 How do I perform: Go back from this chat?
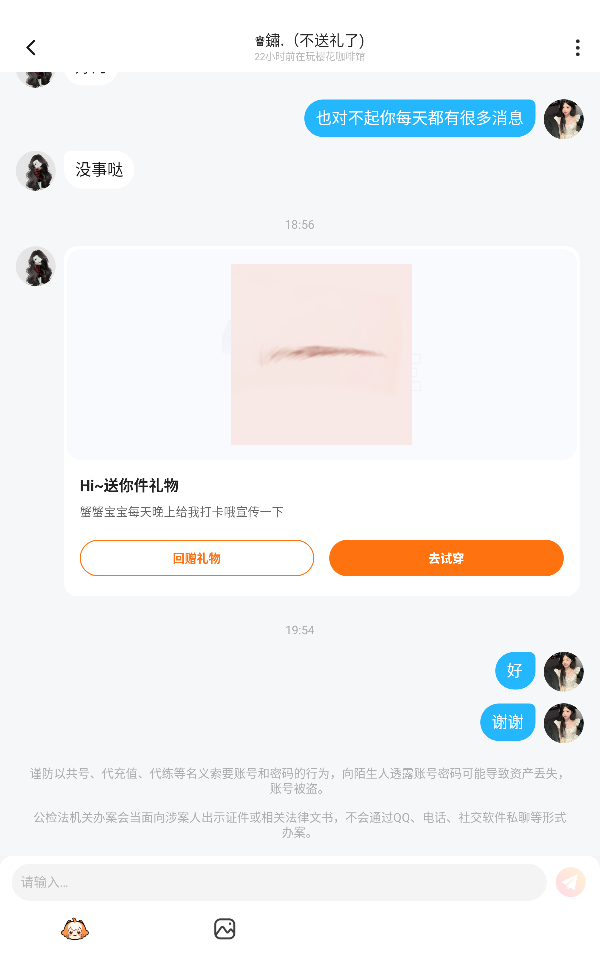tap(31, 48)
